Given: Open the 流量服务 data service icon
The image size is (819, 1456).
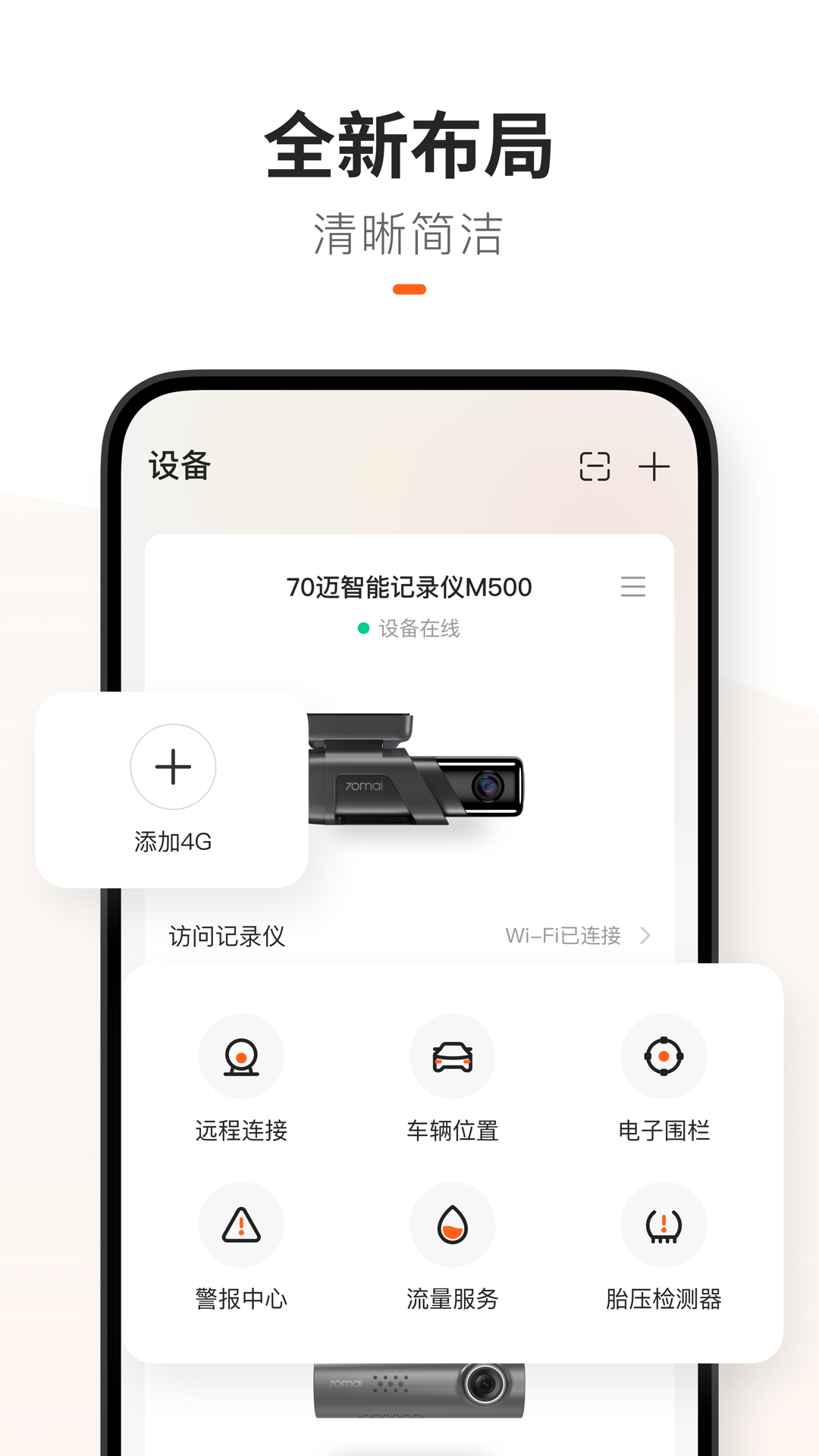Looking at the screenshot, I should pyautogui.click(x=453, y=1224).
